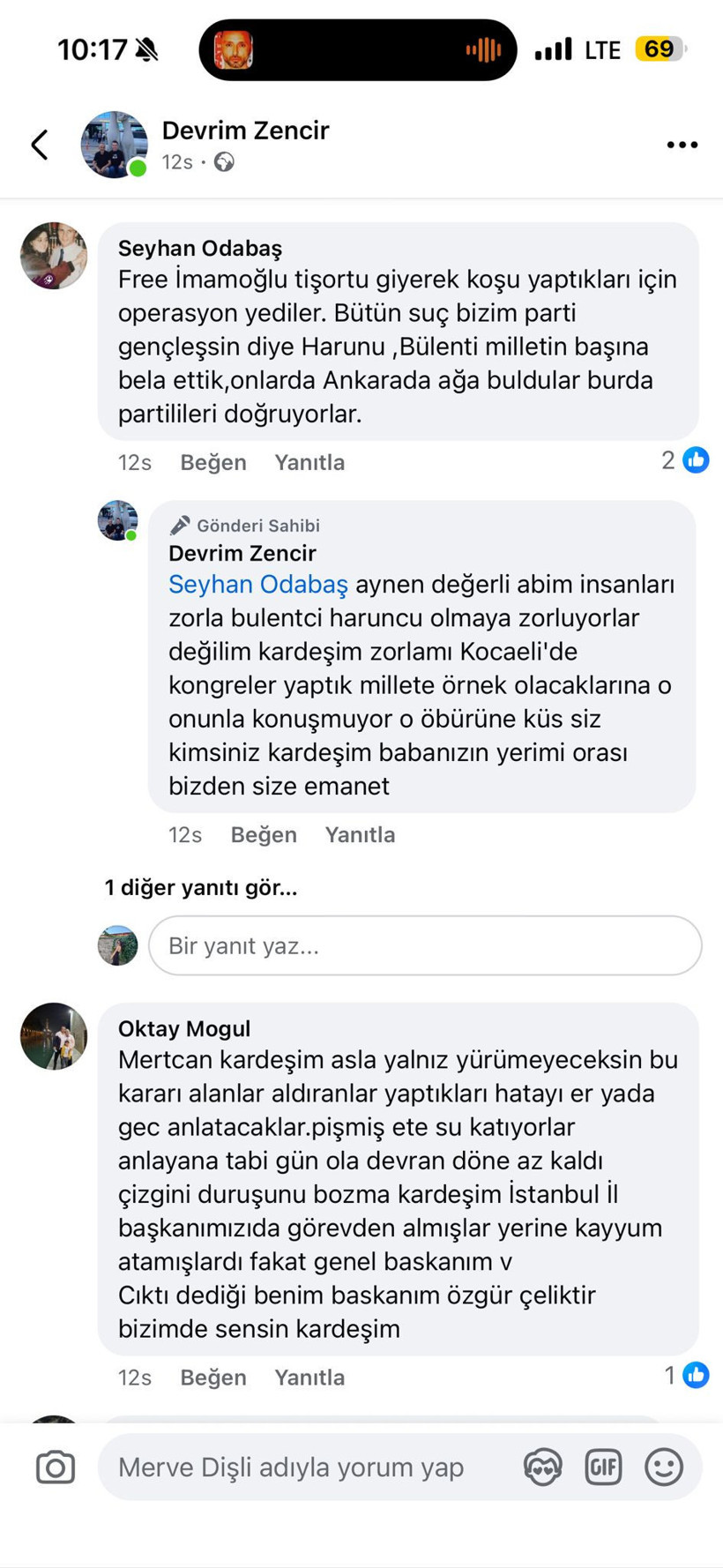
Task: Open Seyhan Odabaş's profile picture
Action: 54,256
